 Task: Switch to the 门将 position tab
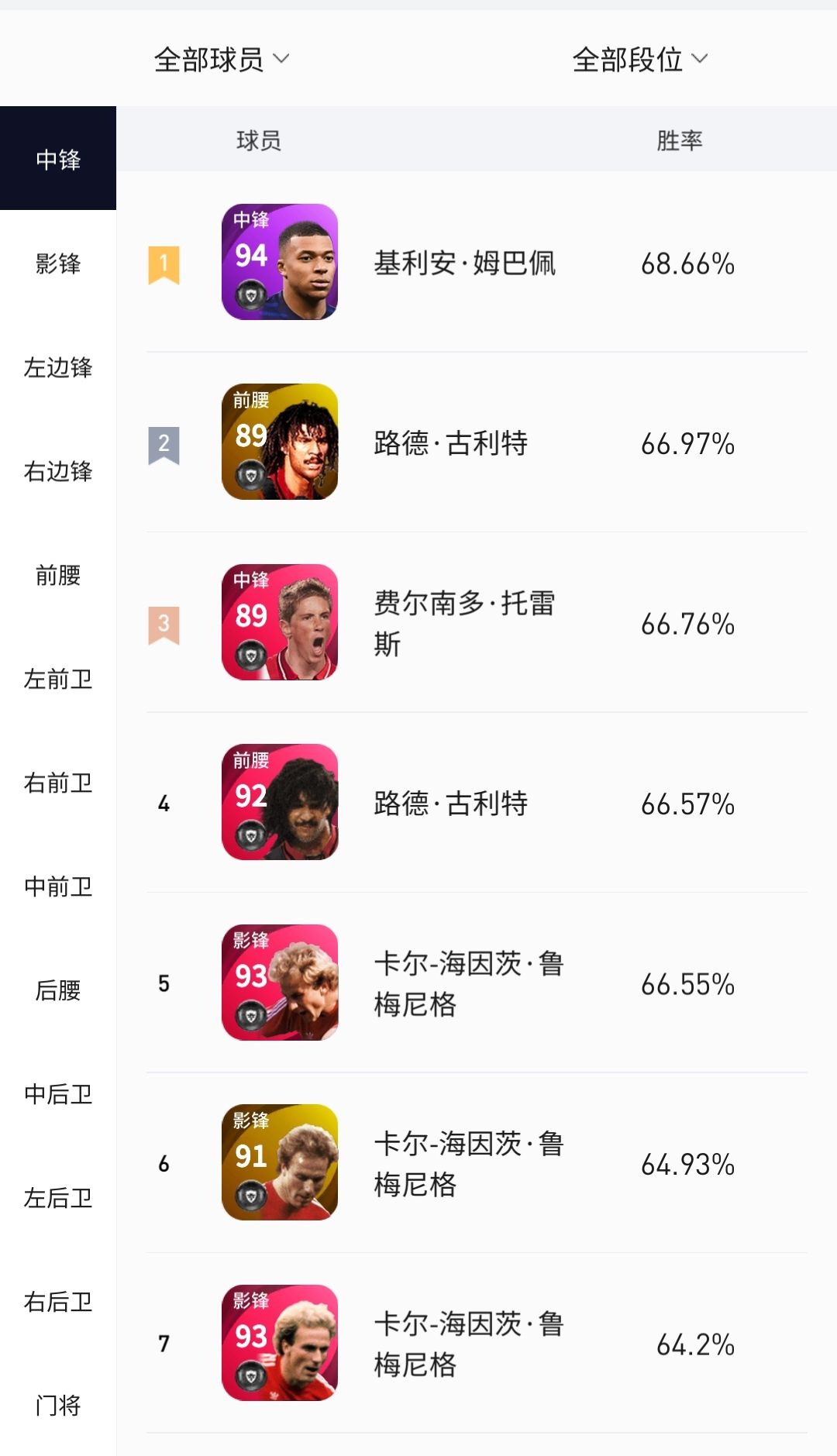coord(58,1405)
